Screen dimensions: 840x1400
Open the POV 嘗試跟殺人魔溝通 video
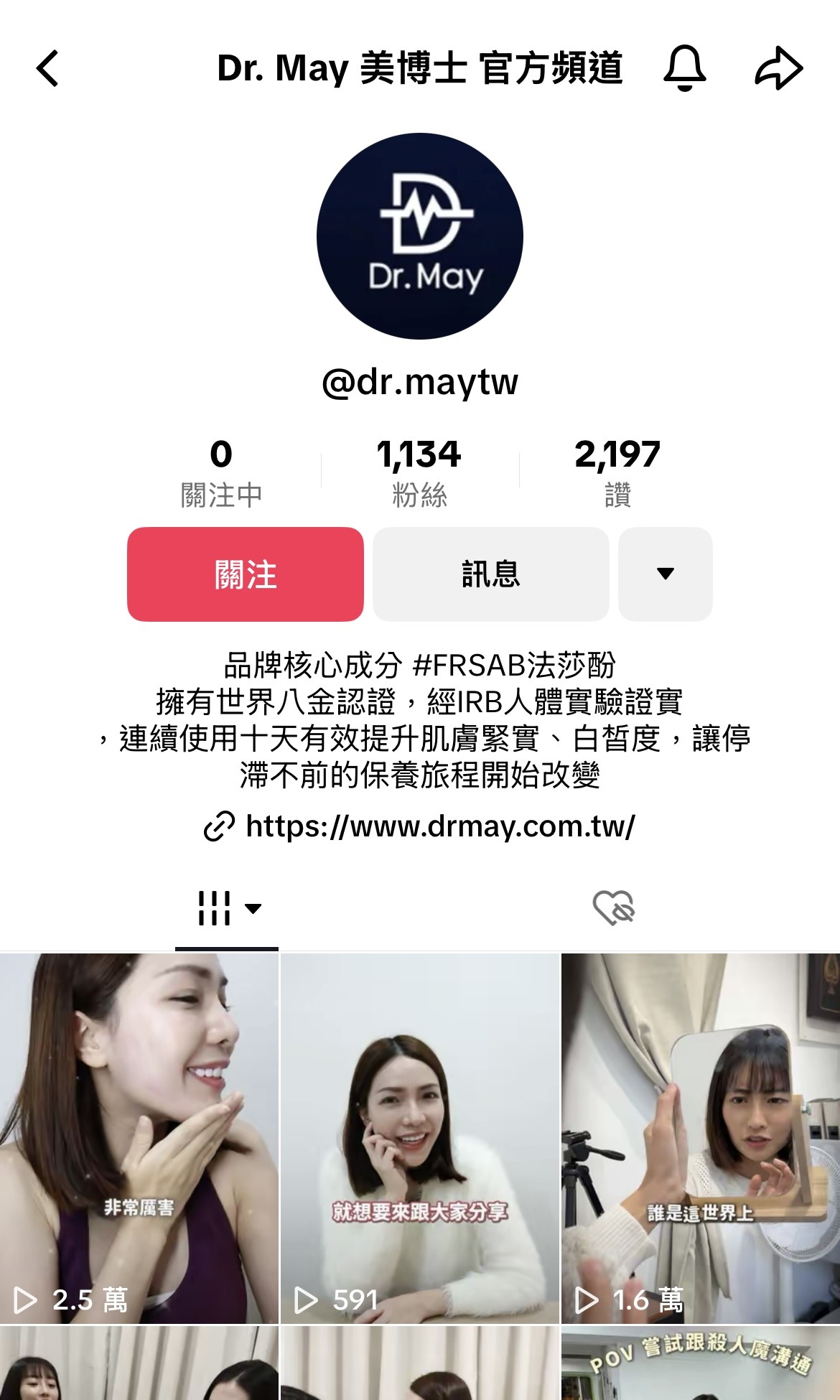click(x=700, y=1363)
